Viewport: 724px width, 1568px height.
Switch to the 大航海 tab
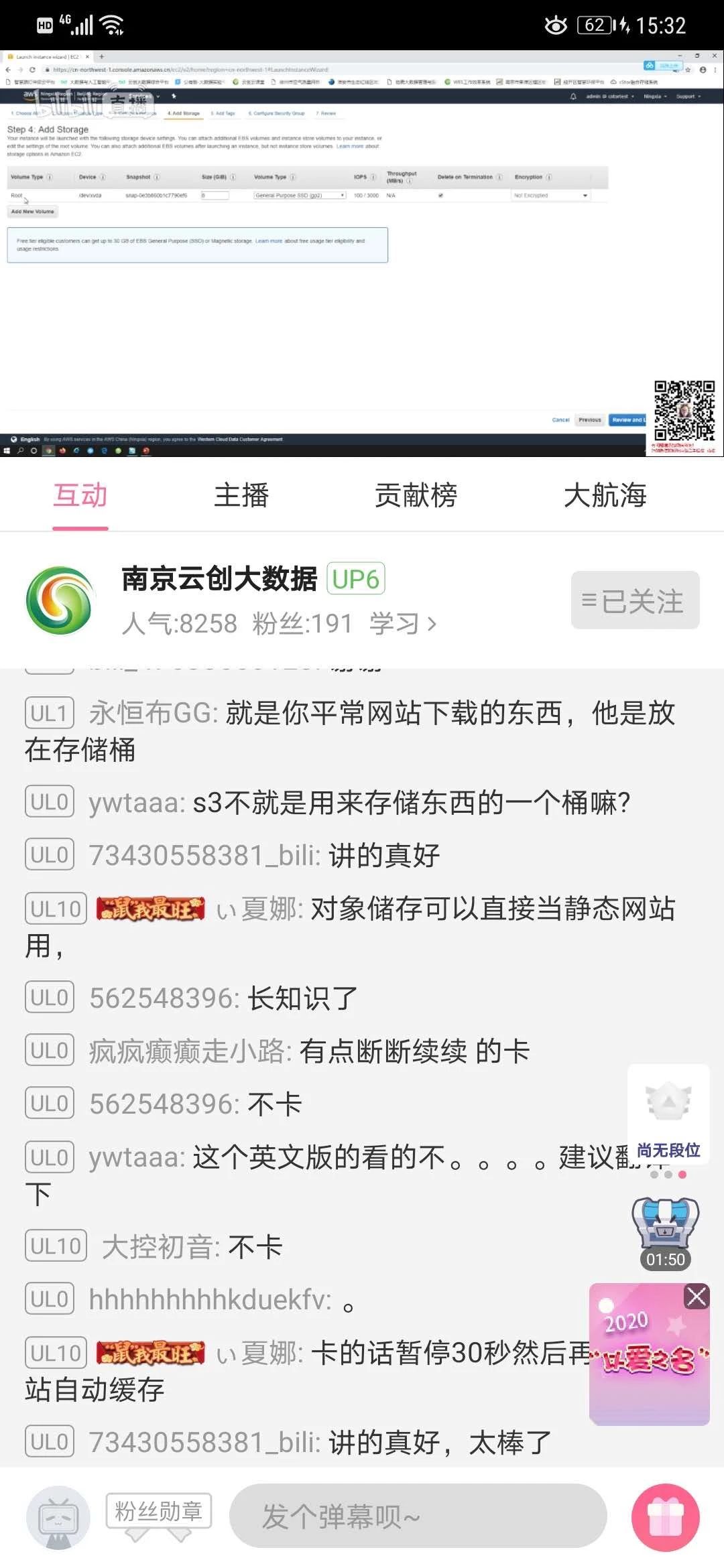point(605,496)
